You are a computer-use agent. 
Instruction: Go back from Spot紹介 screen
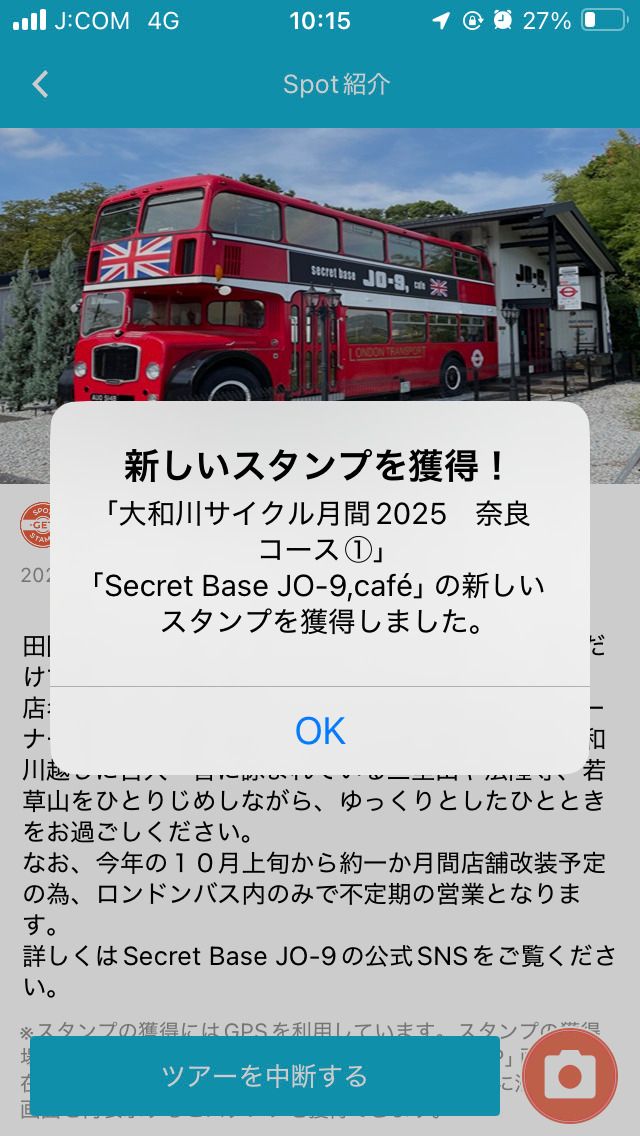click(40, 84)
